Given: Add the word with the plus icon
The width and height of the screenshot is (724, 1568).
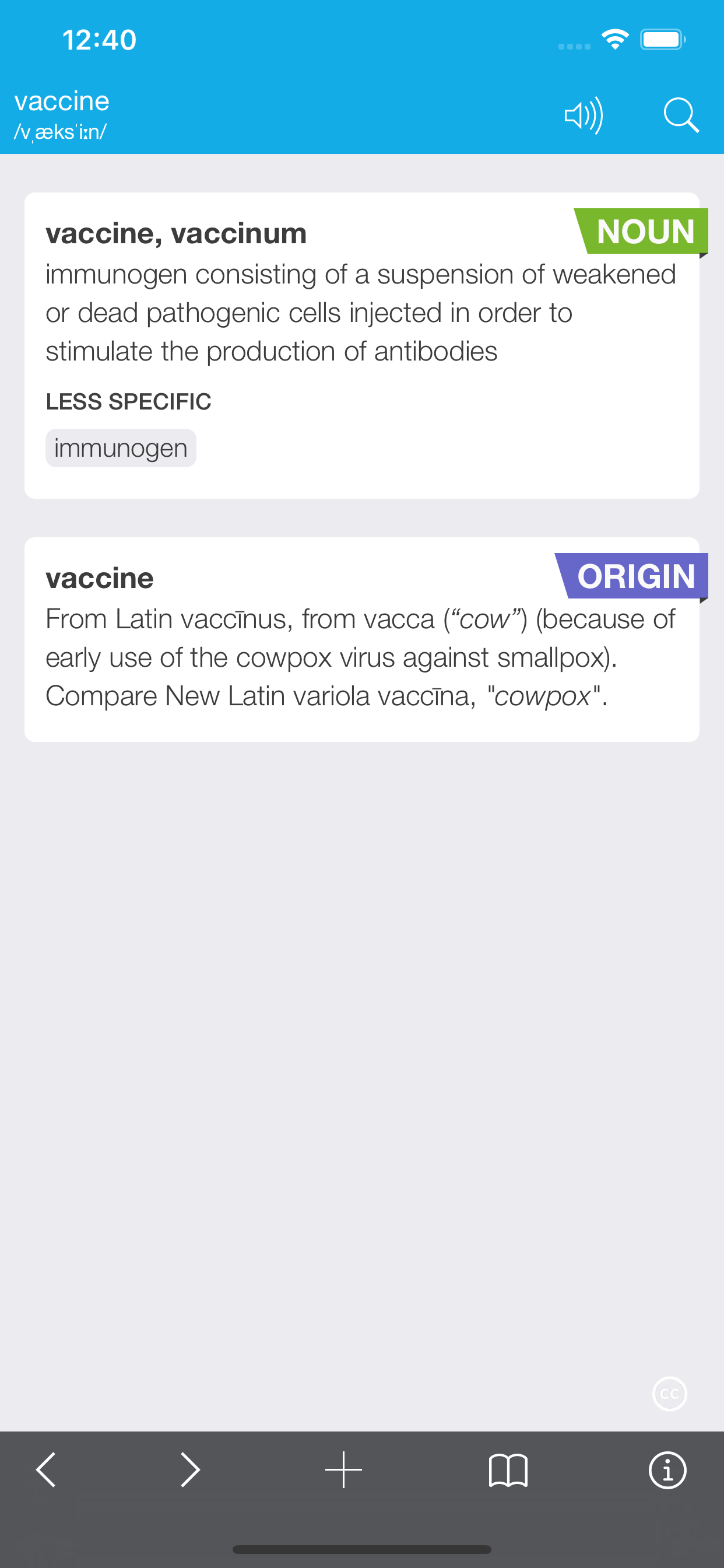Looking at the screenshot, I should click(x=343, y=1468).
